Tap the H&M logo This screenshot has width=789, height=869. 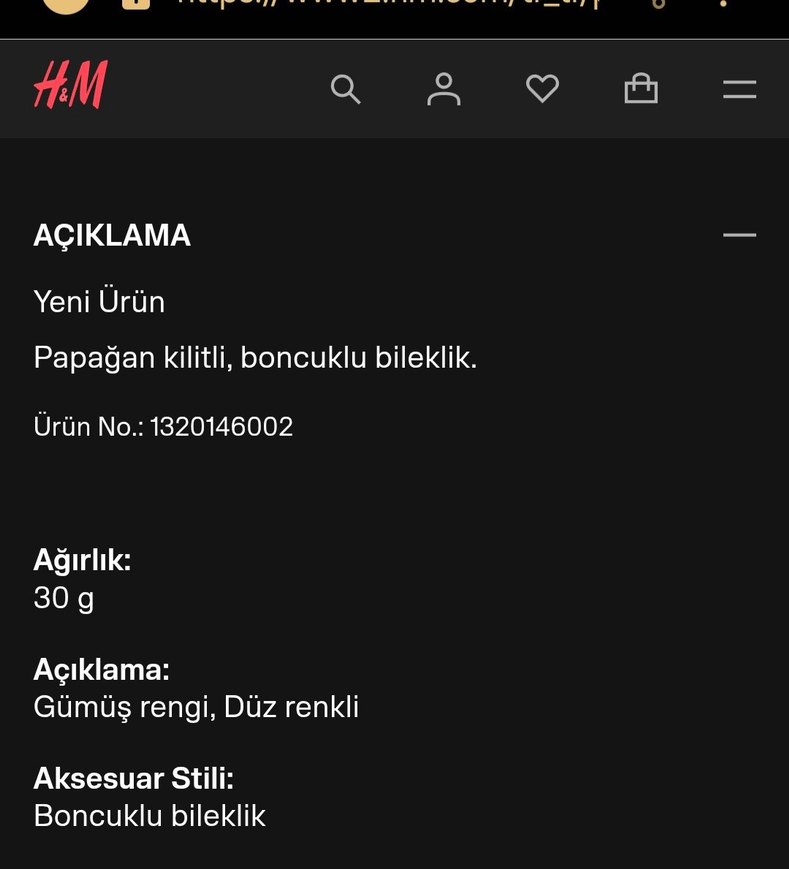72,89
